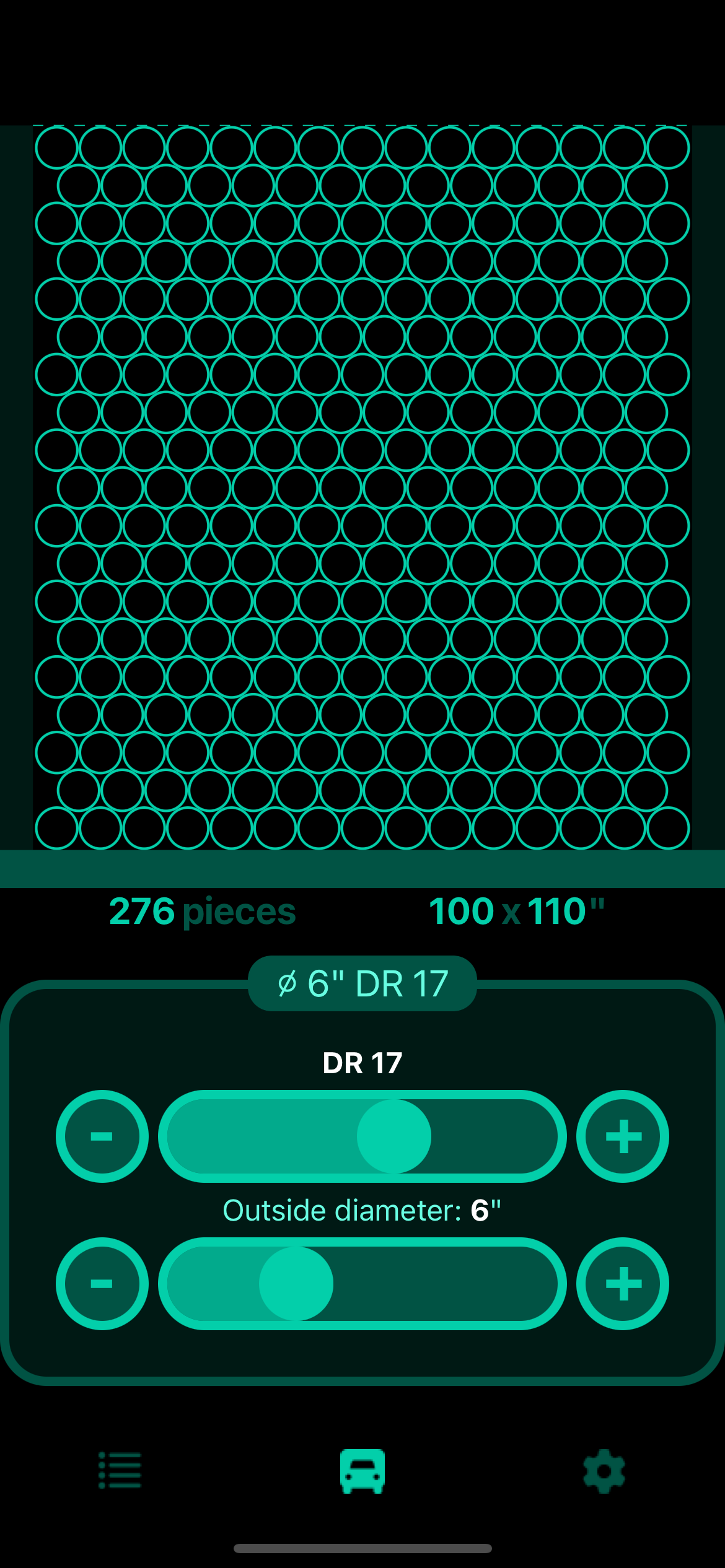Switch to the truck load tab
725x1568 pixels.
[x=362, y=1471]
